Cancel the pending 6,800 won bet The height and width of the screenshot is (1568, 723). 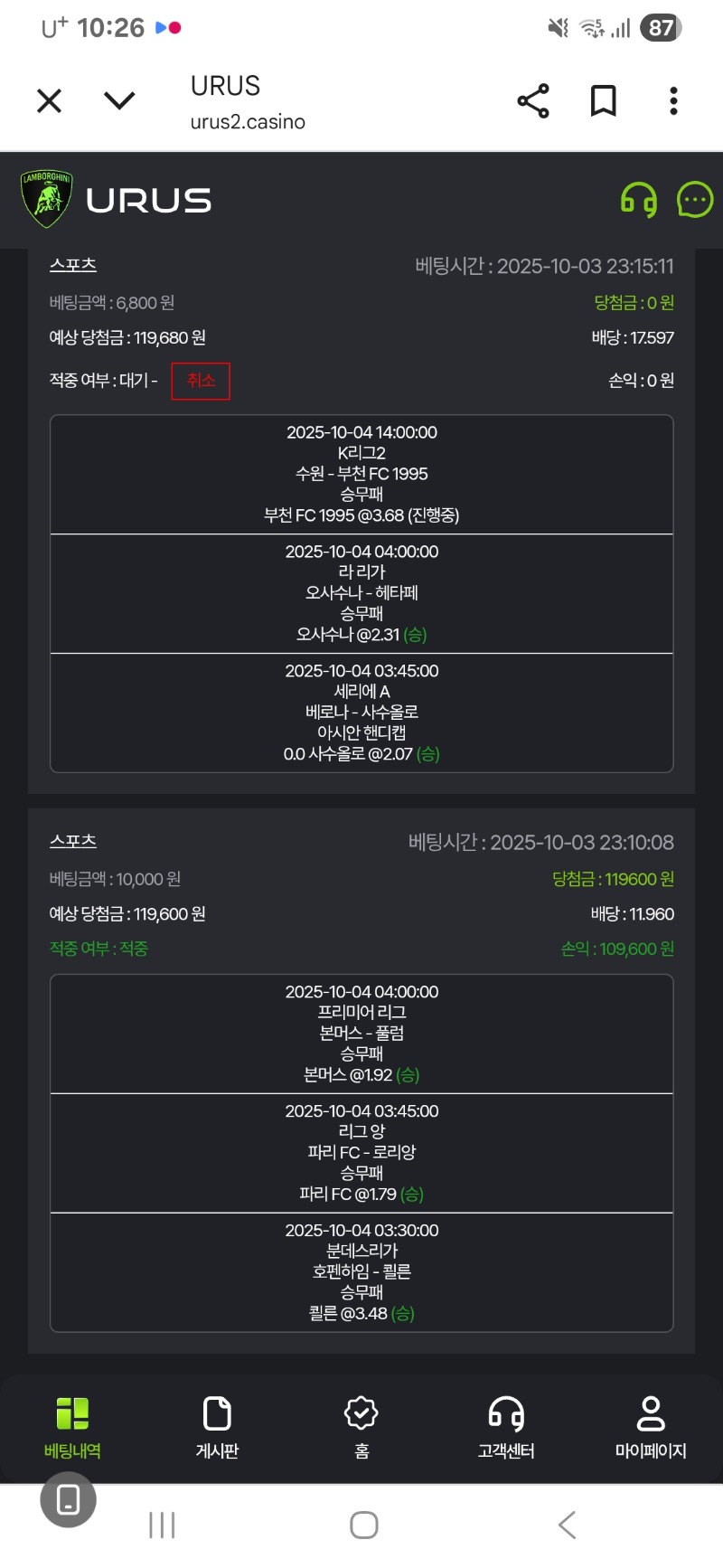(201, 381)
